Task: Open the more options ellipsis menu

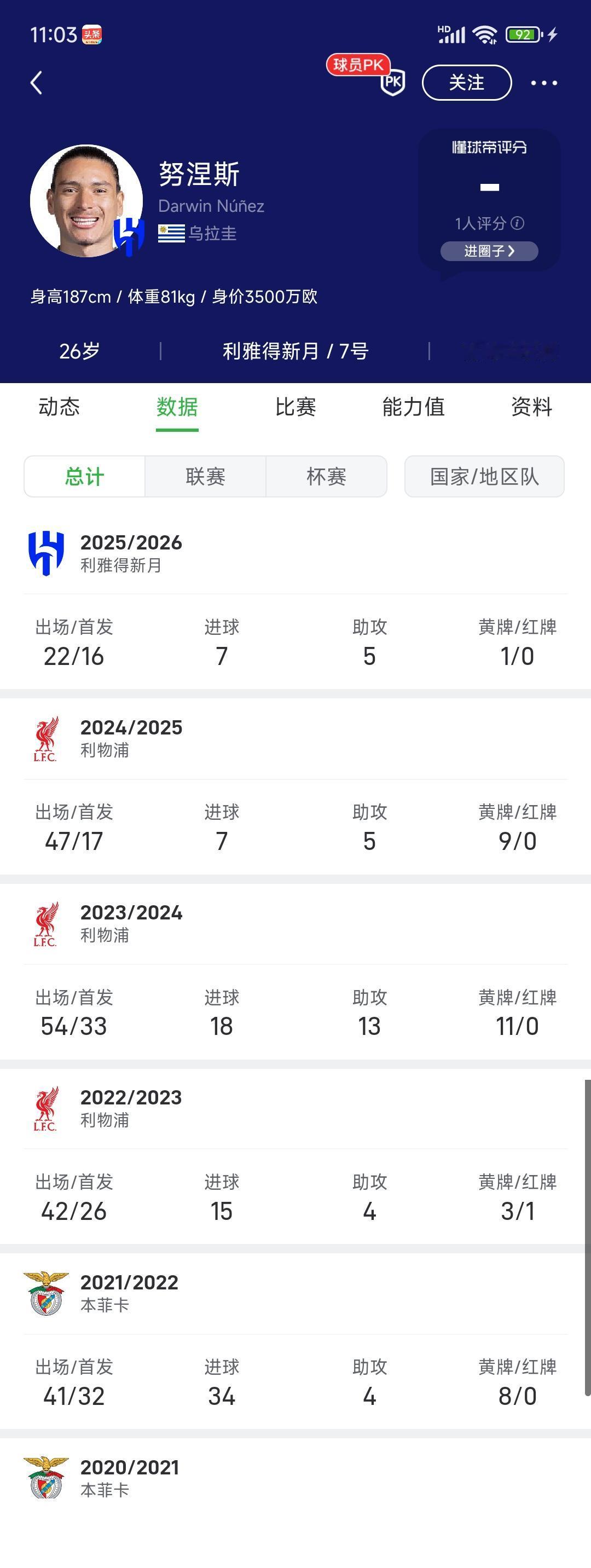Action: (x=544, y=82)
